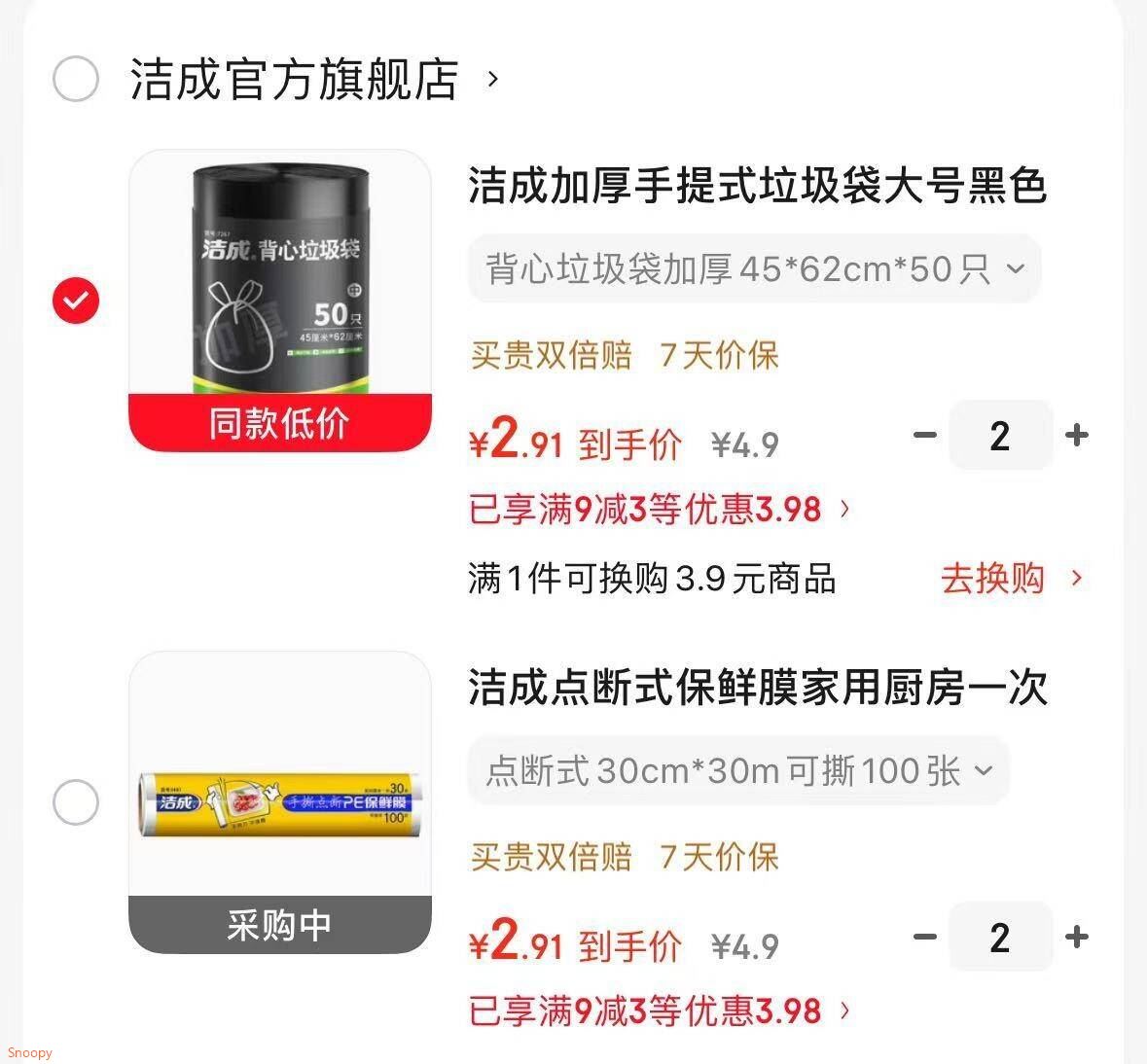Go to 去换购 add-on purchase
Image resolution: width=1147 pixels, height=1064 pixels.
click(1012, 579)
